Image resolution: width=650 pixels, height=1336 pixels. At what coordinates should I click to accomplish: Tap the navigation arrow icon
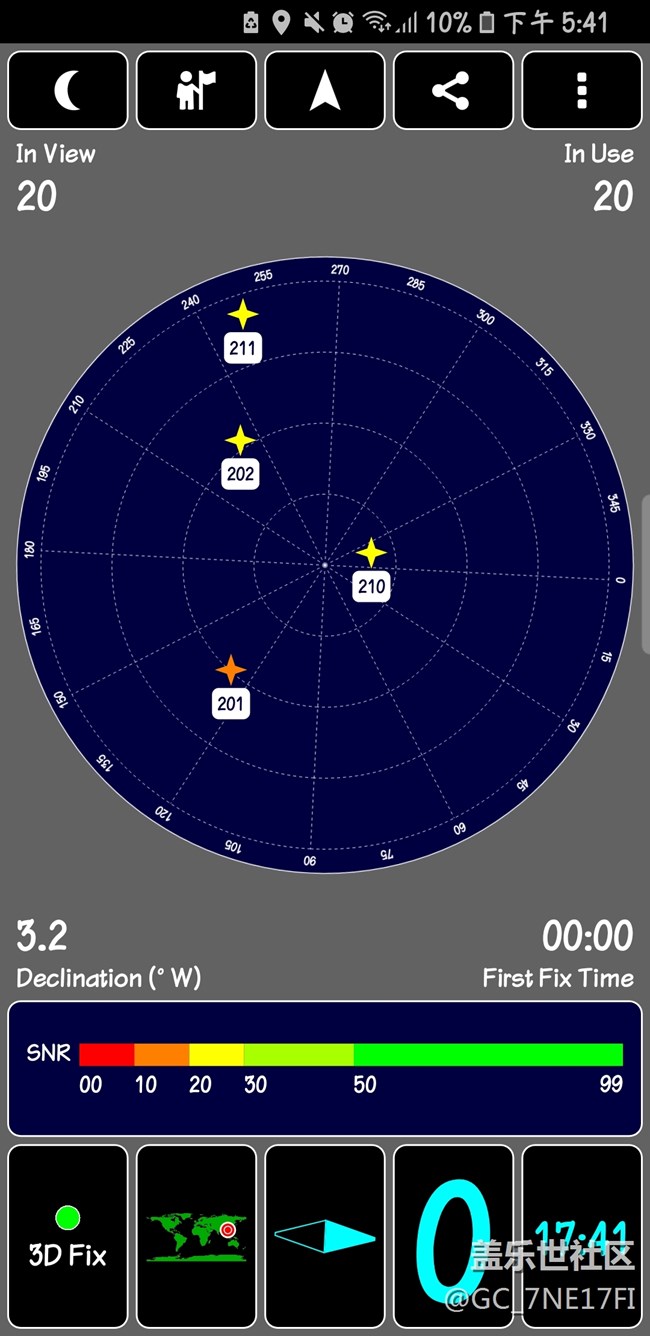pos(325,91)
